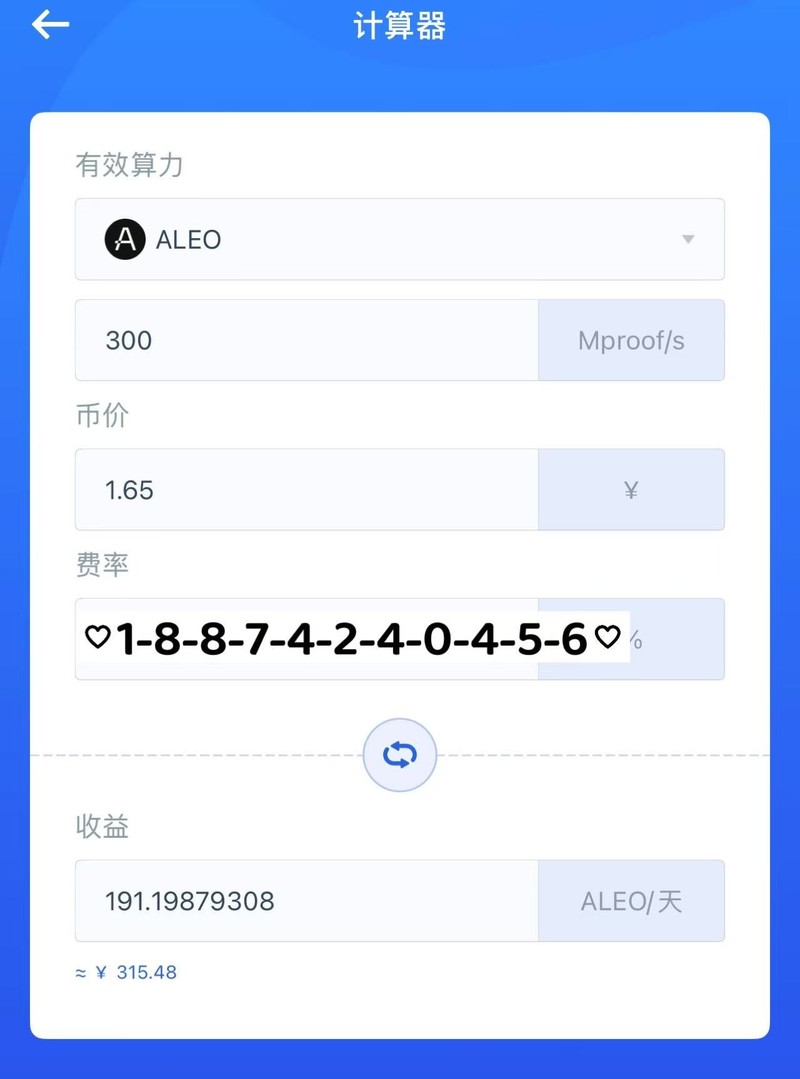Select the 计算器 title bar

click(x=400, y=27)
